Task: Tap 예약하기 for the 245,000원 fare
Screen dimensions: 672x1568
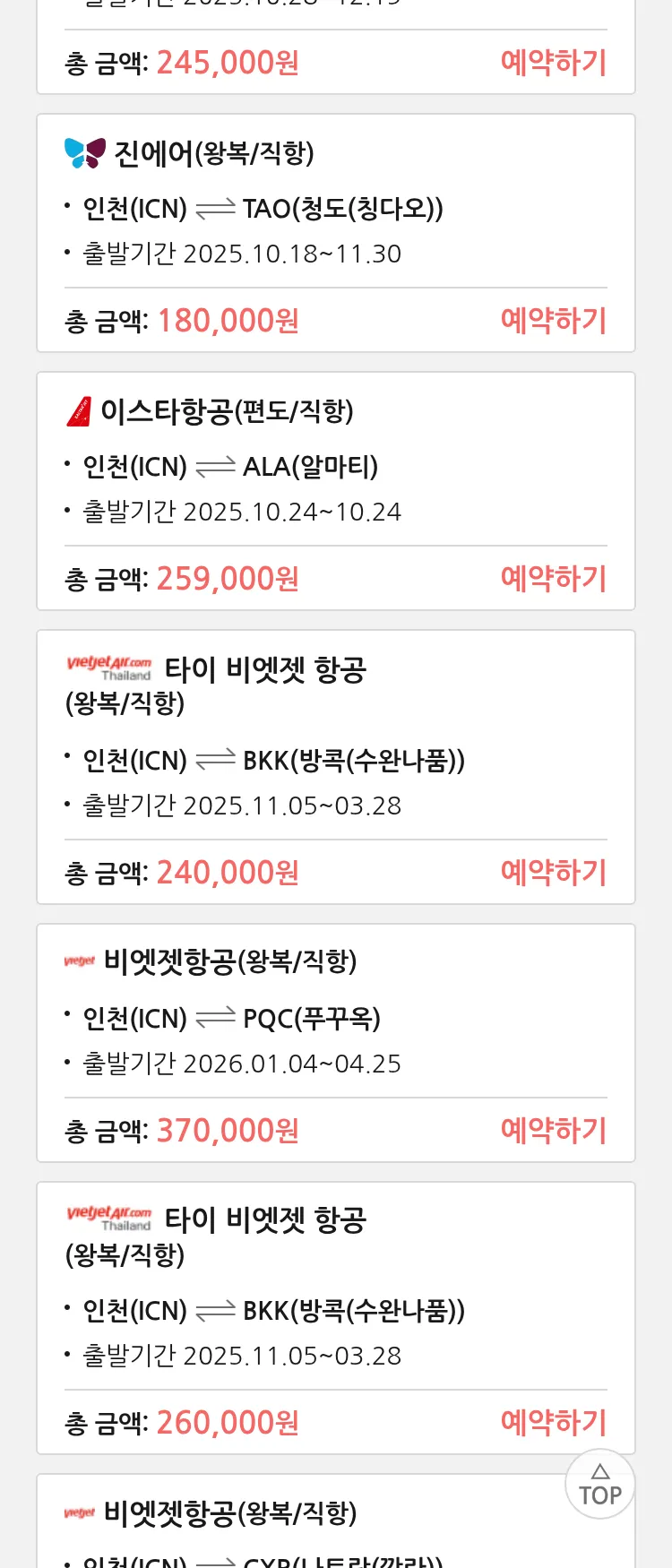Action: tap(553, 63)
